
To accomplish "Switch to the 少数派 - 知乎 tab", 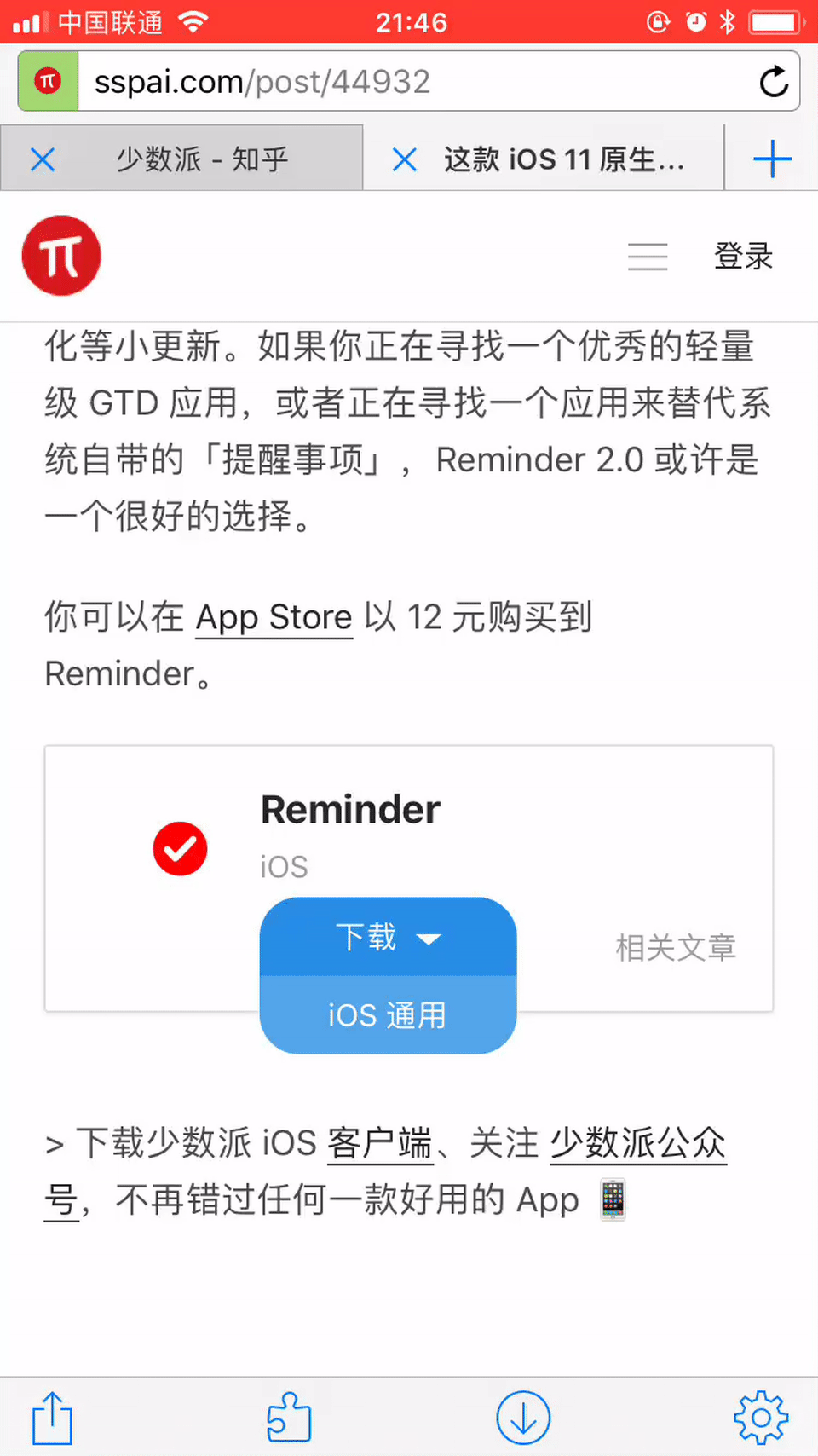I will pyautogui.click(x=203, y=159).
